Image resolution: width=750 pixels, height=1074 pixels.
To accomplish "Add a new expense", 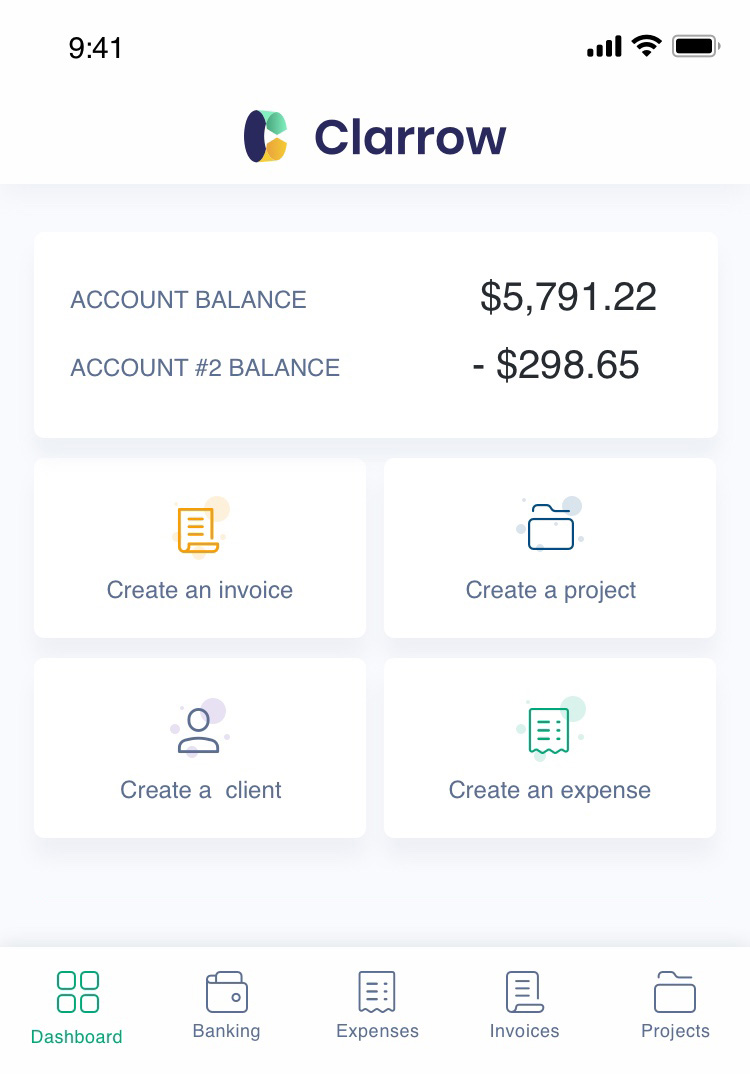I will pos(550,748).
